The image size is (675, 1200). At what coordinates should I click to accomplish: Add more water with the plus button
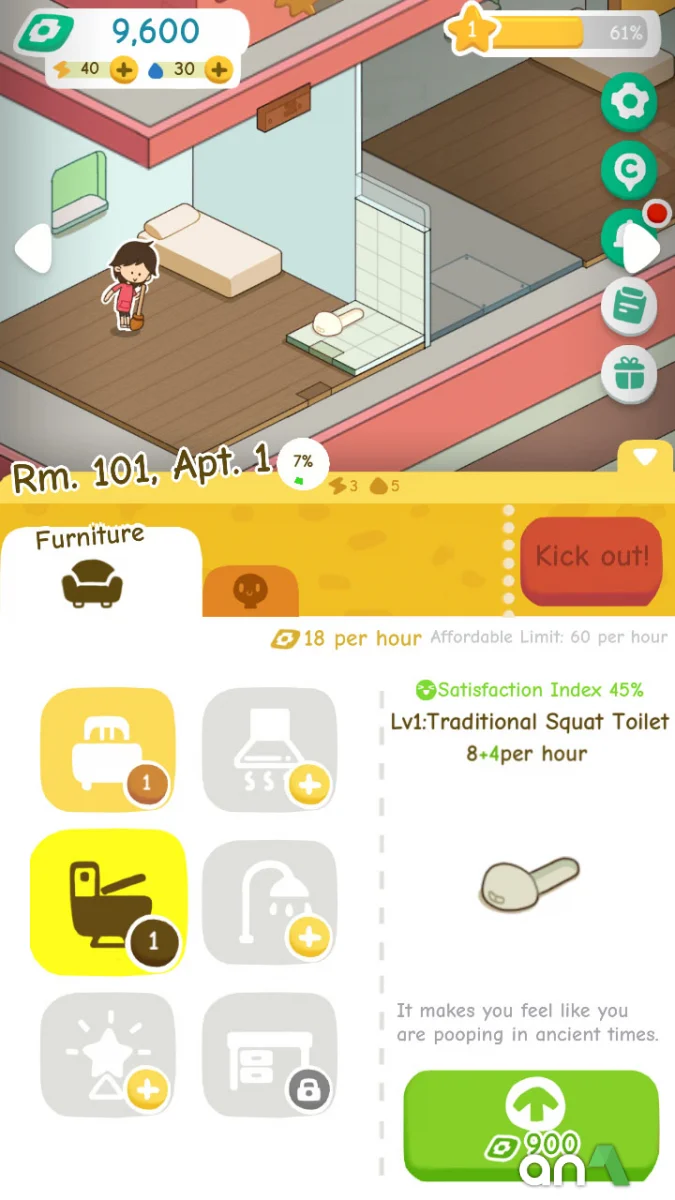(x=218, y=70)
